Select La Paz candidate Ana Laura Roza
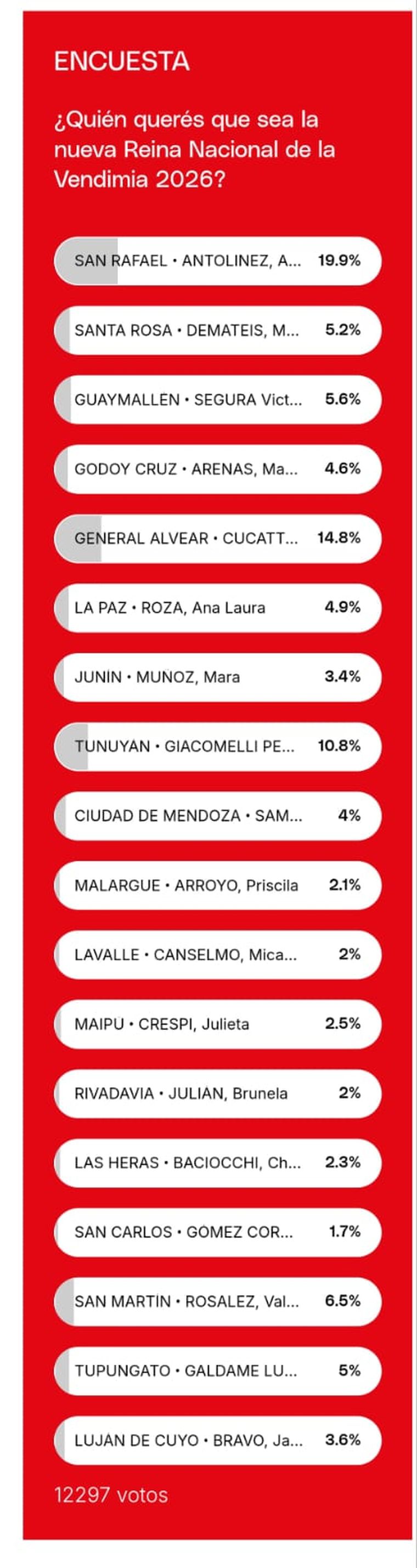This screenshot has height=1568, width=417. coord(217,608)
